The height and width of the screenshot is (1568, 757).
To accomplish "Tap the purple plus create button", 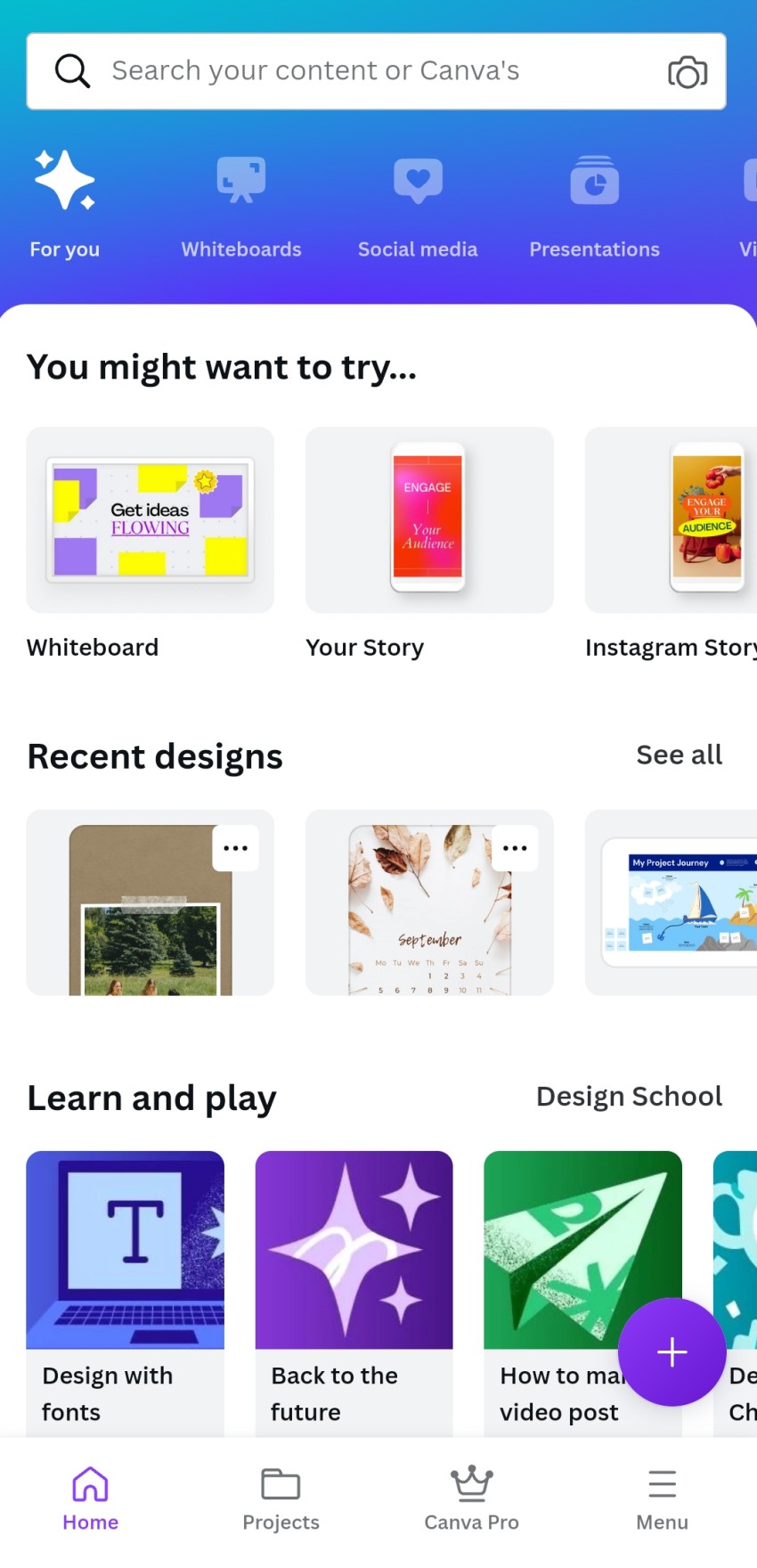I will point(672,1352).
